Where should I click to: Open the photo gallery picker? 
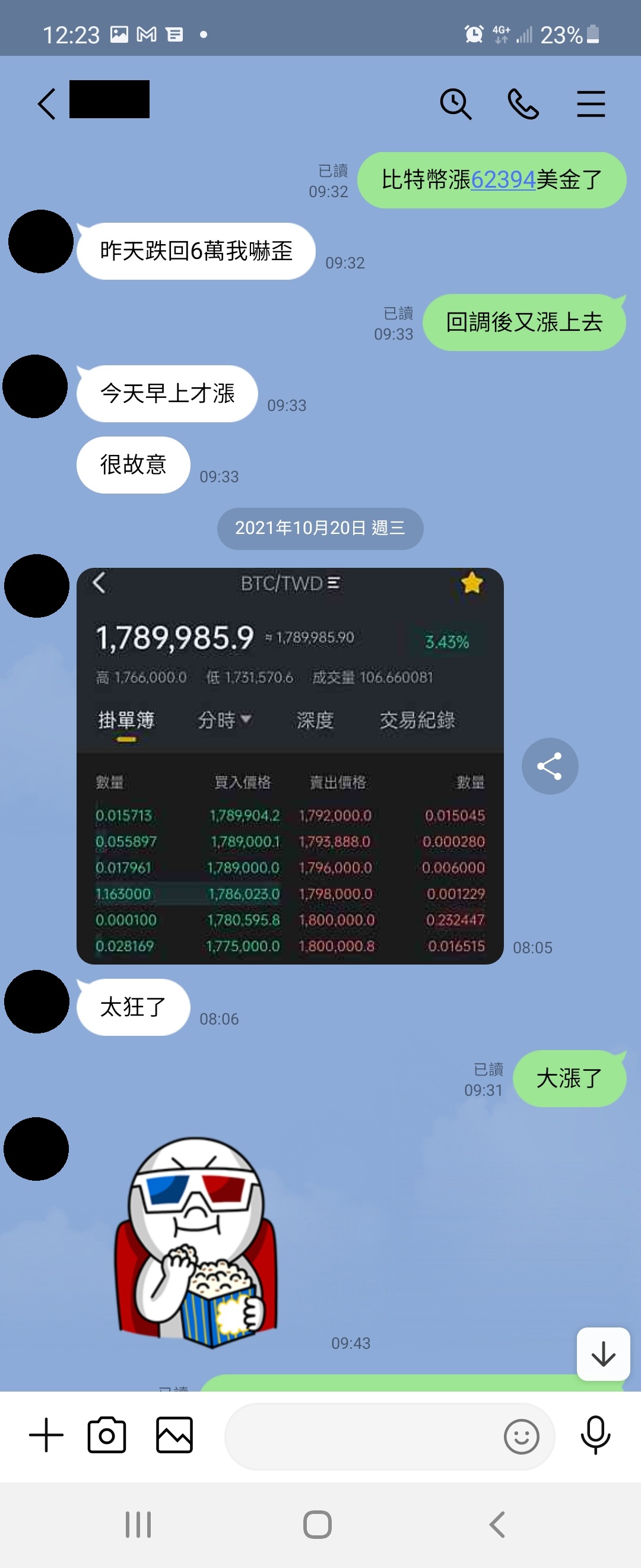(174, 1436)
